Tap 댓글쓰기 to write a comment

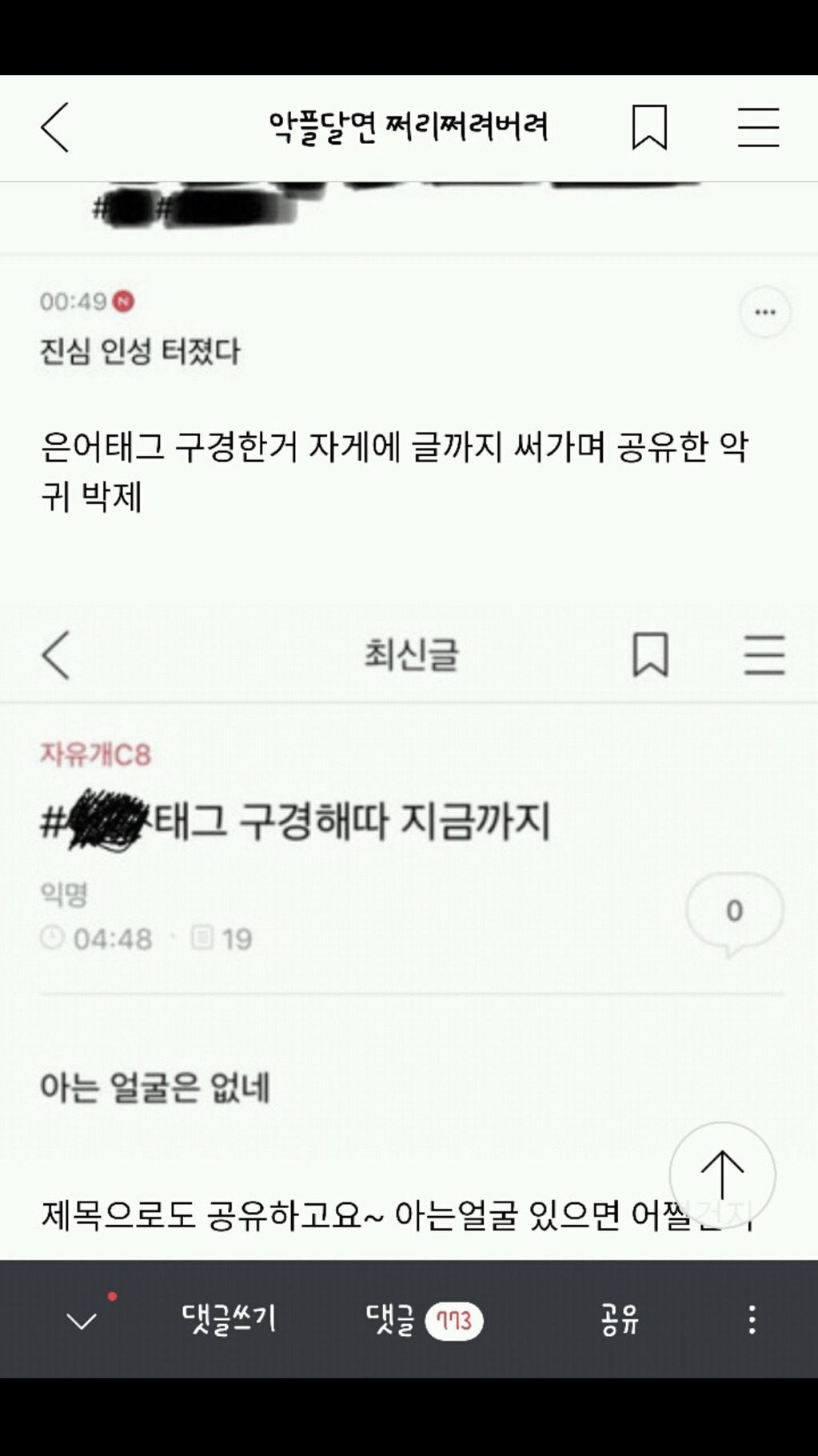click(x=229, y=1319)
